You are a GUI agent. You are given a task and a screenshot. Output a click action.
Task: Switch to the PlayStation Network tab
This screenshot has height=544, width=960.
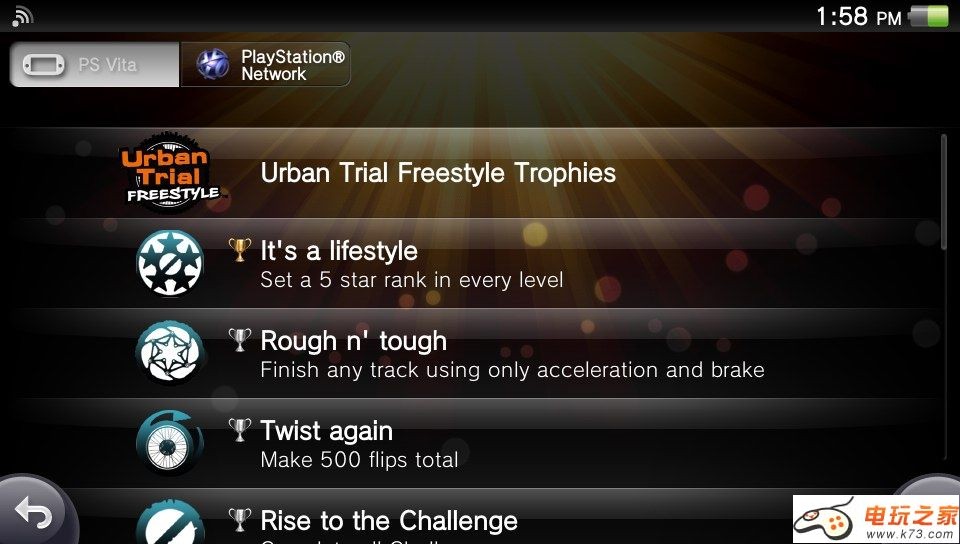pos(266,65)
